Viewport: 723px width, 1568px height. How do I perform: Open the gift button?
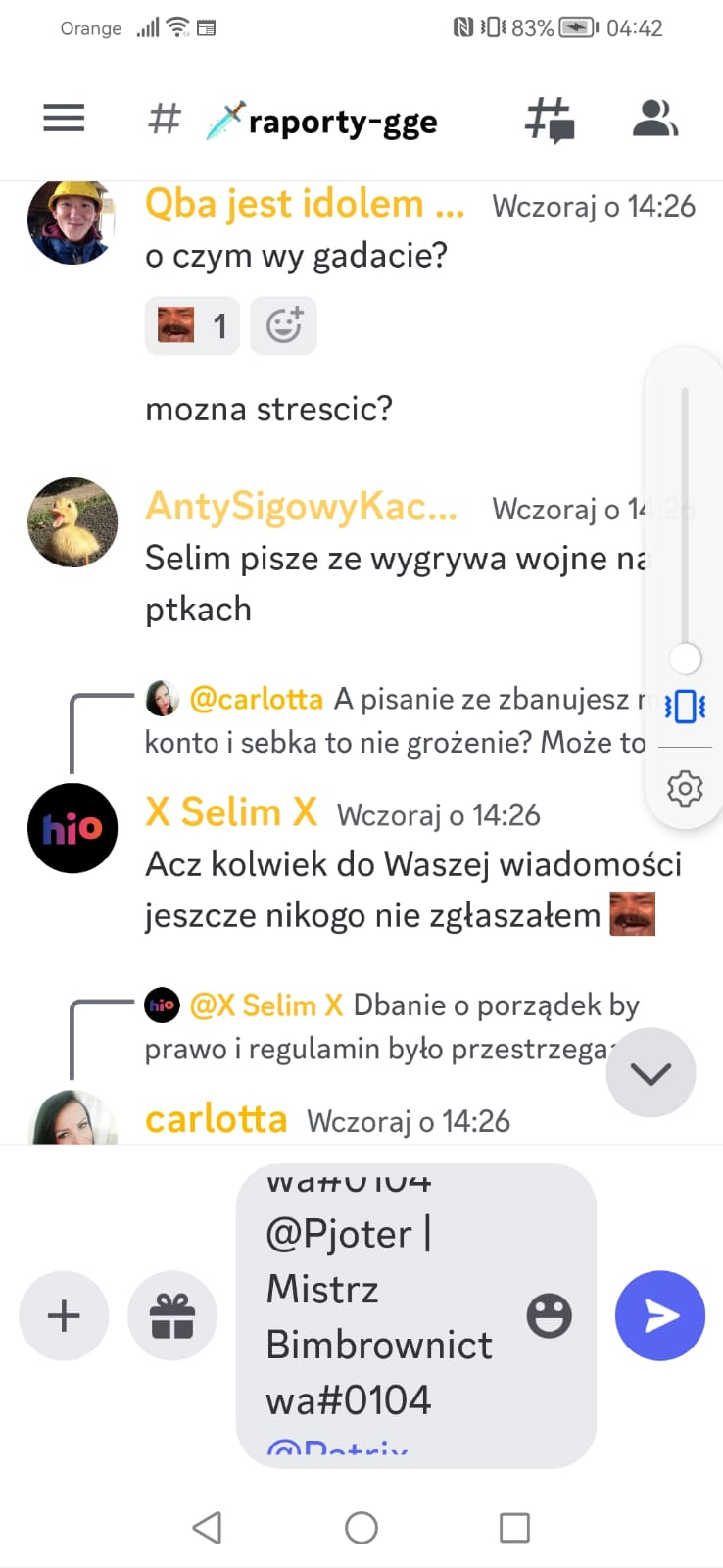[x=172, y=1315]
